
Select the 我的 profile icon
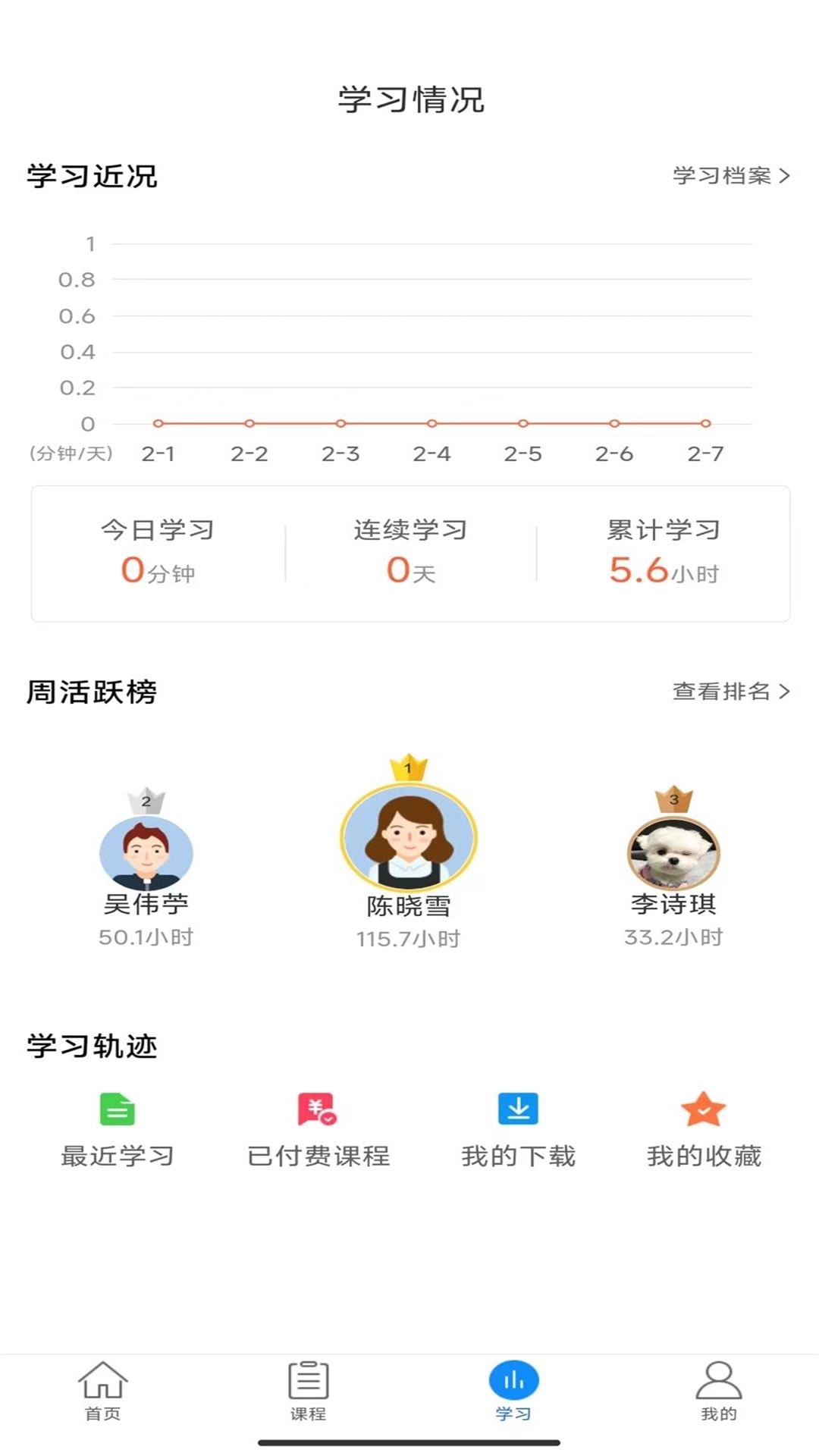click(717, 1382)
